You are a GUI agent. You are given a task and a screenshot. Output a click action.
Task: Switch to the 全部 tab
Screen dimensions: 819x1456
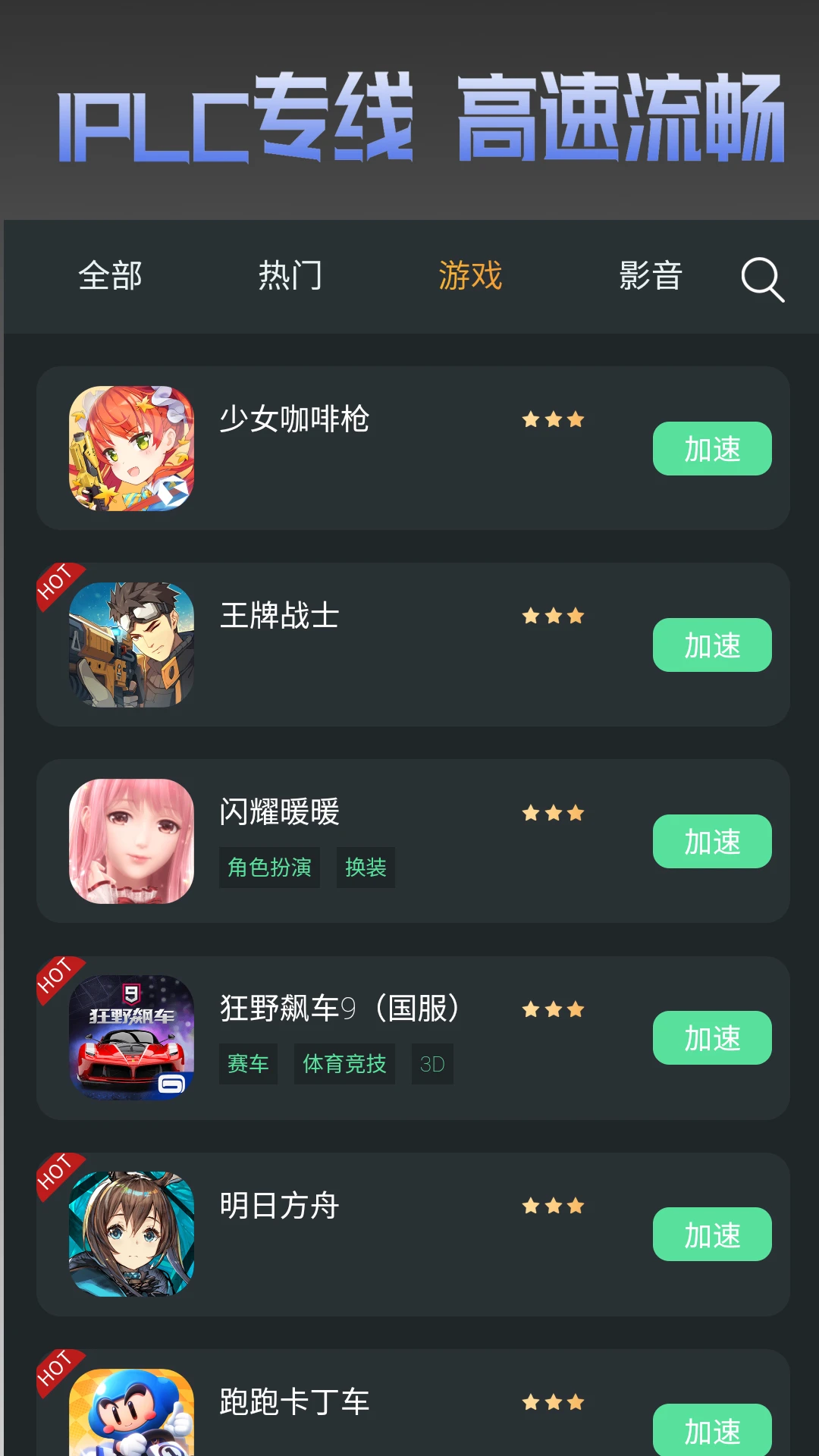(x=111, y=278)
